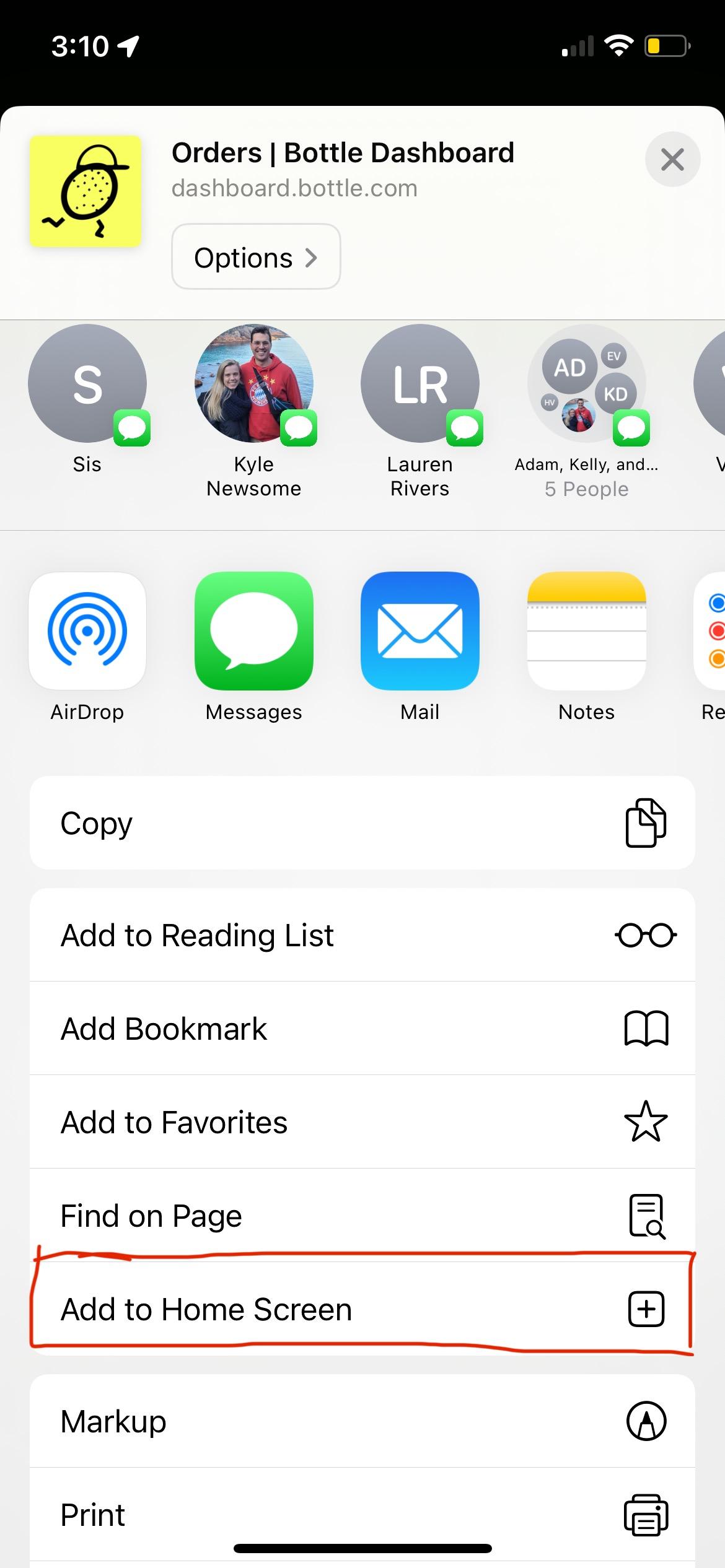
Task: Save the page to Notes
Action: pos(586,631)
